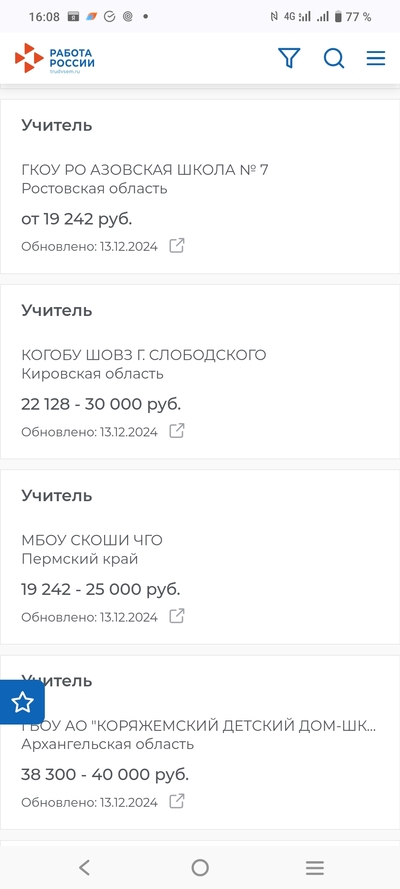Open the ГКОУ РО Азовская школа № 7 vacancy
Image resolution: width=400 pixels, height=889 pixels.
click(x=200, y=187)
